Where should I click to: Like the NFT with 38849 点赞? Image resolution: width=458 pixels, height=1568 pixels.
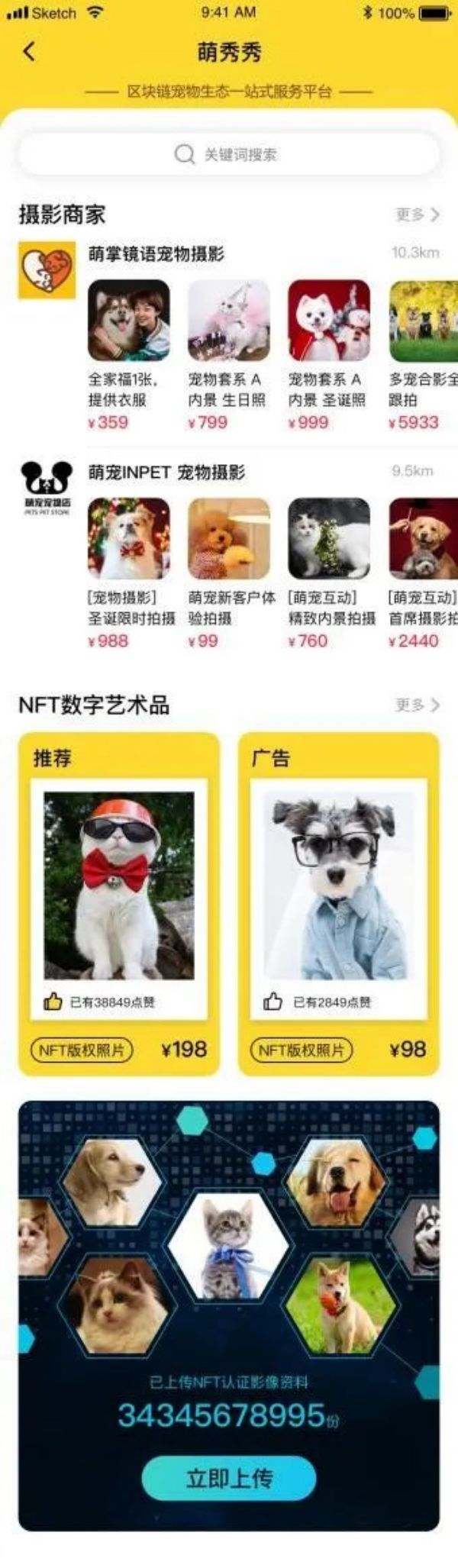[53, 1002]
